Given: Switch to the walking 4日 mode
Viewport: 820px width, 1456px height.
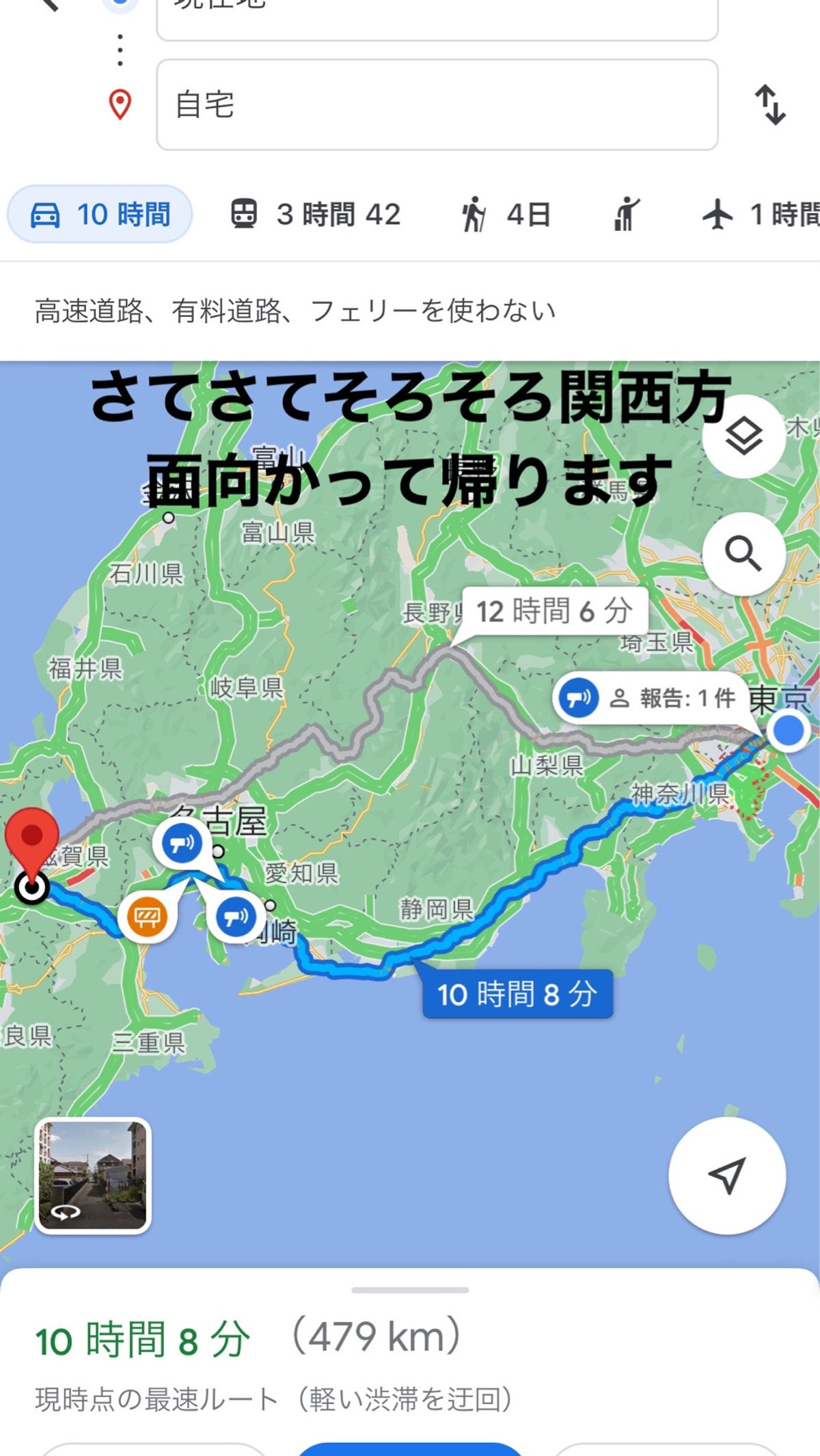Looking at the screenshot, I should pos(506,214).
